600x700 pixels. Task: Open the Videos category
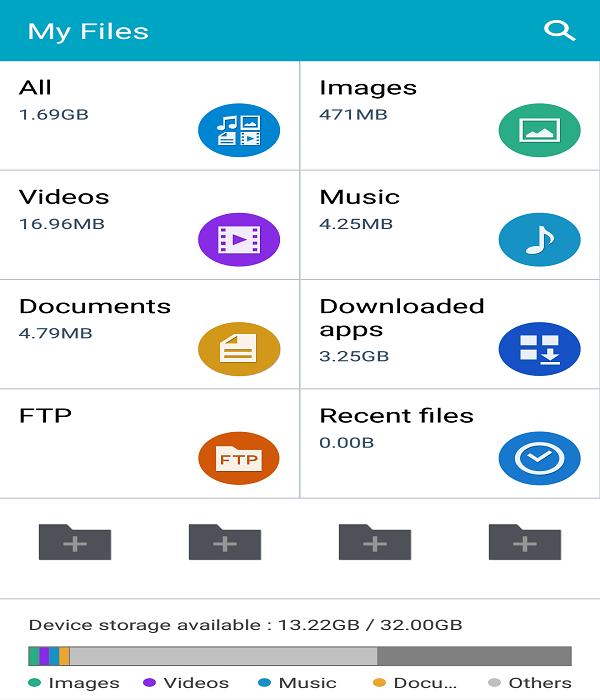(150, 225)
